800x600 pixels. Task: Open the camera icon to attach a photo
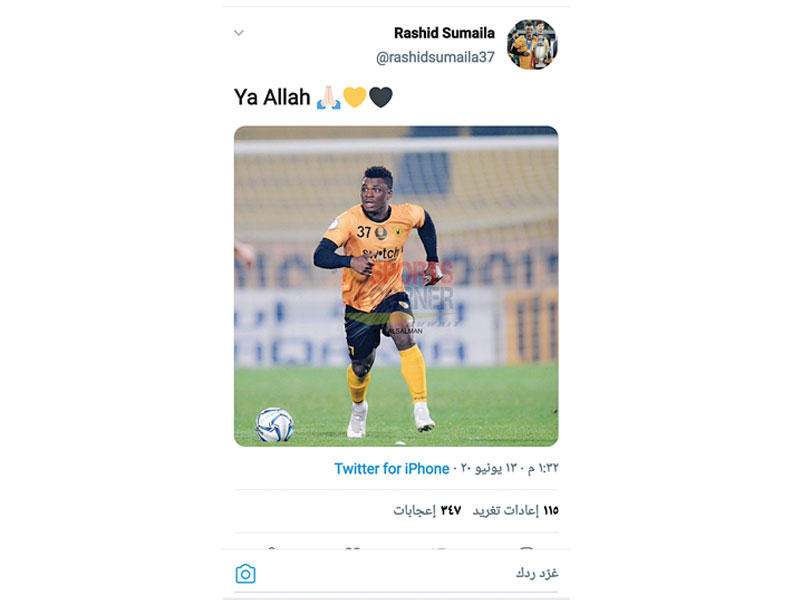245,573
